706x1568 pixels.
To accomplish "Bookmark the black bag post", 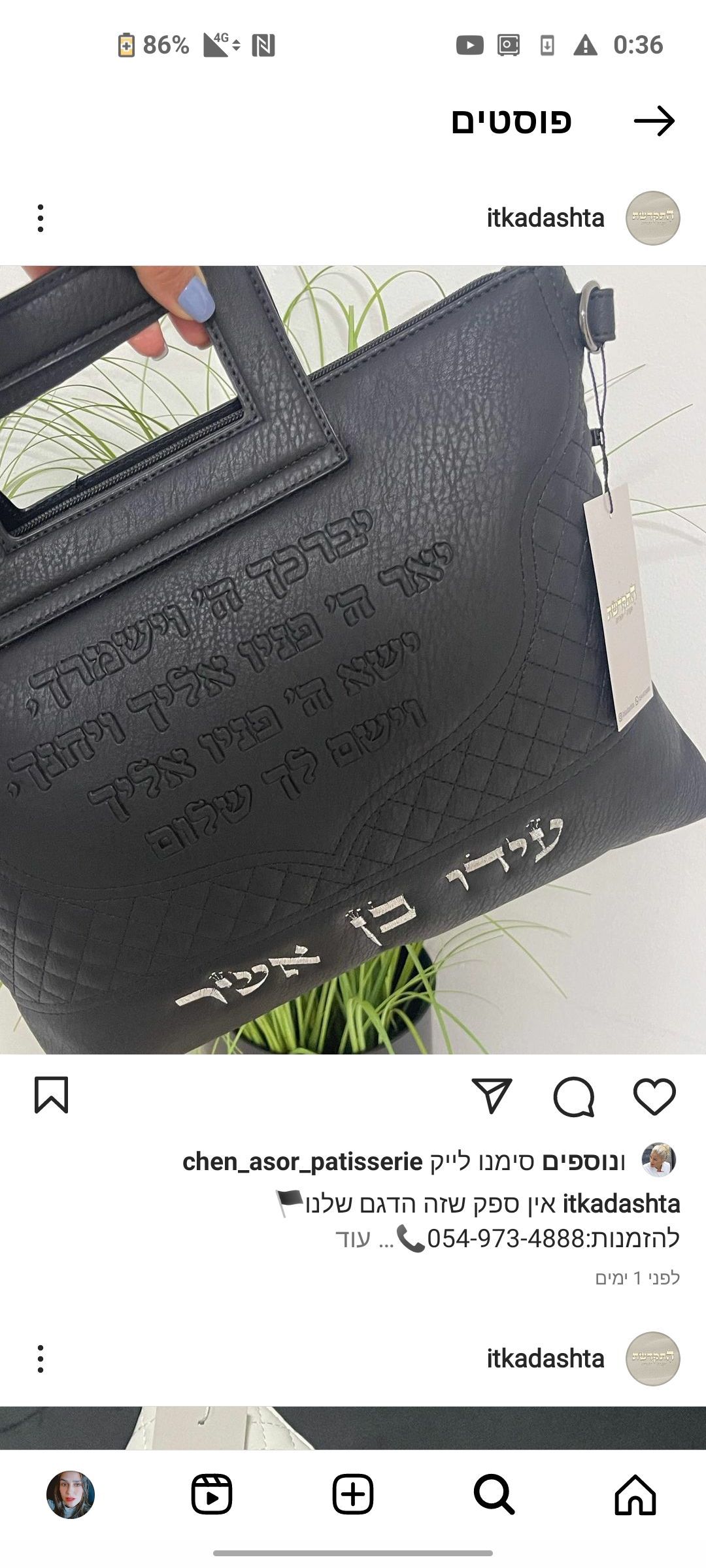I will click(51, 1096).
